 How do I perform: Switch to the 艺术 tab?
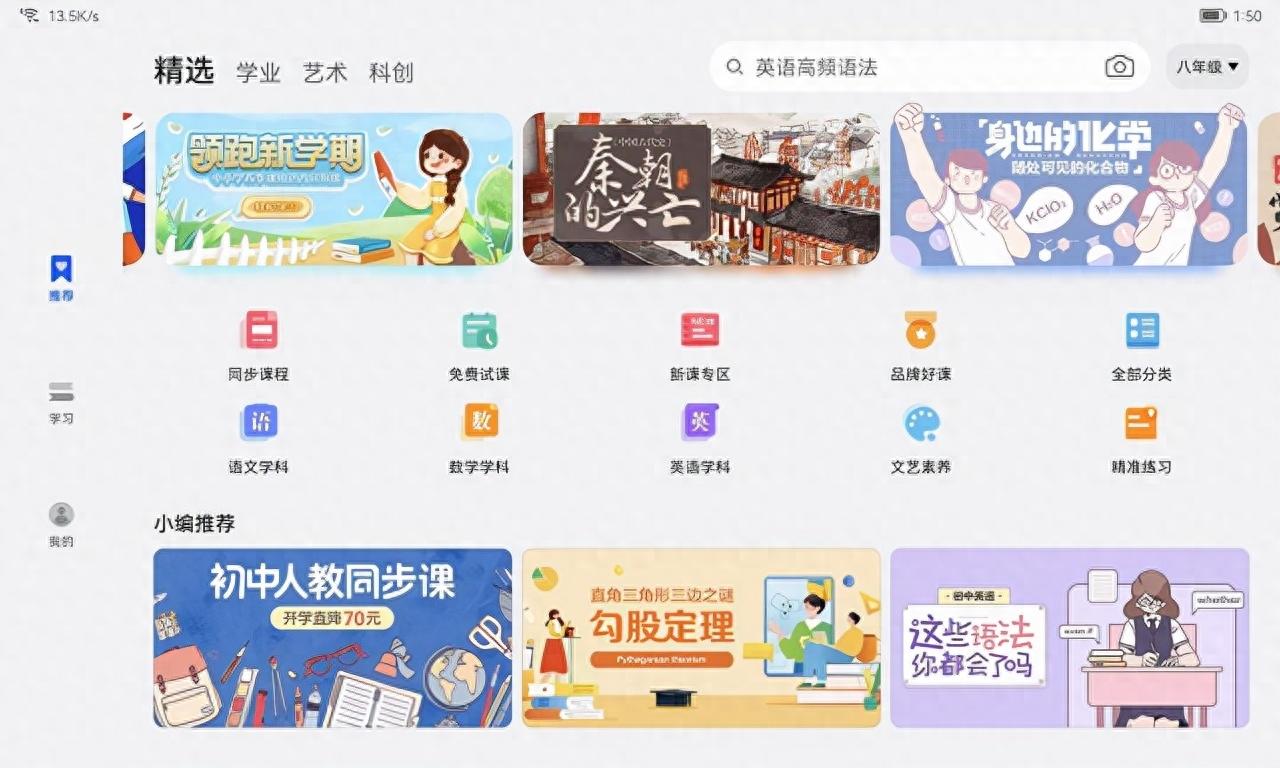tap(325, 72)
